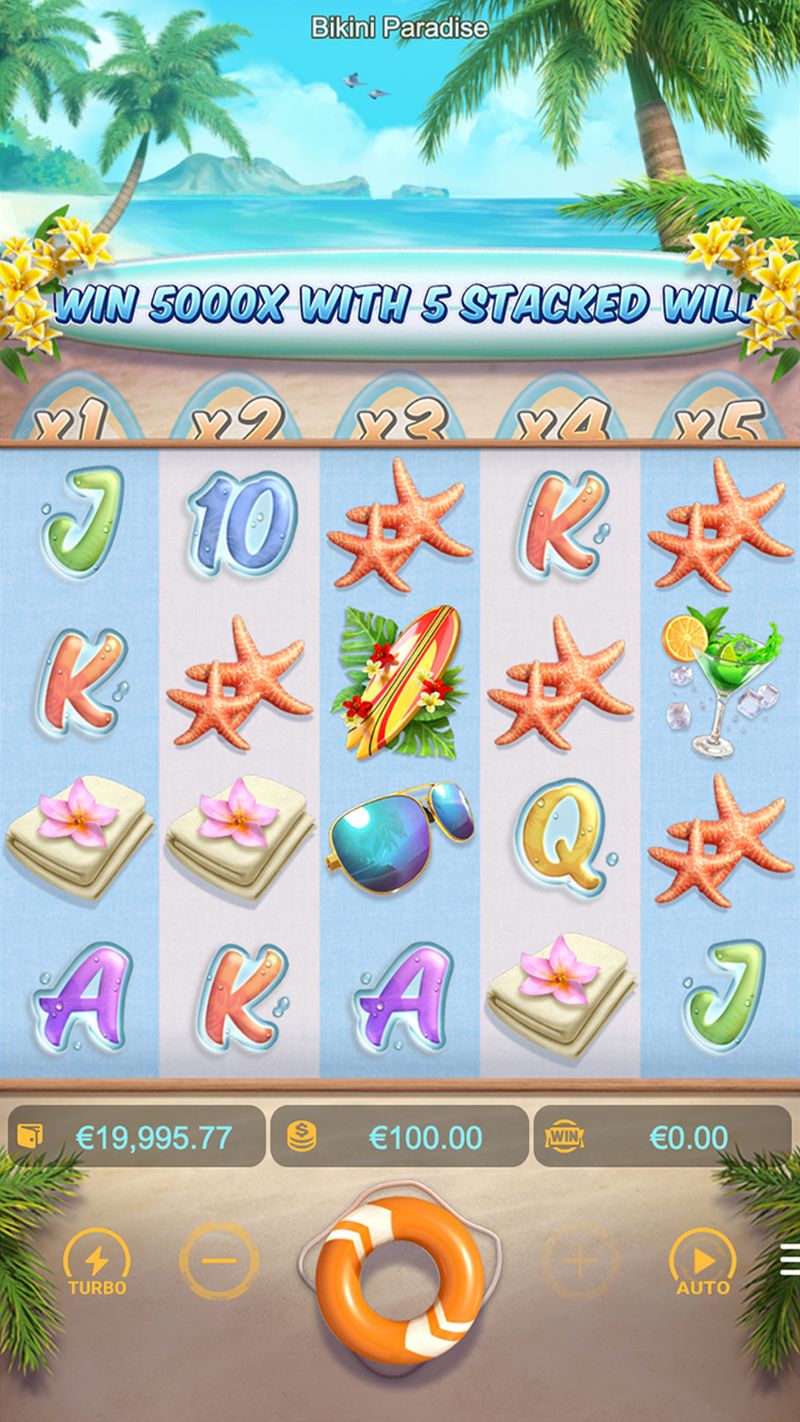Viewport: 800px width, 1422px height.
Task: Open the hamburger menu
Action: click(789, 1258)
